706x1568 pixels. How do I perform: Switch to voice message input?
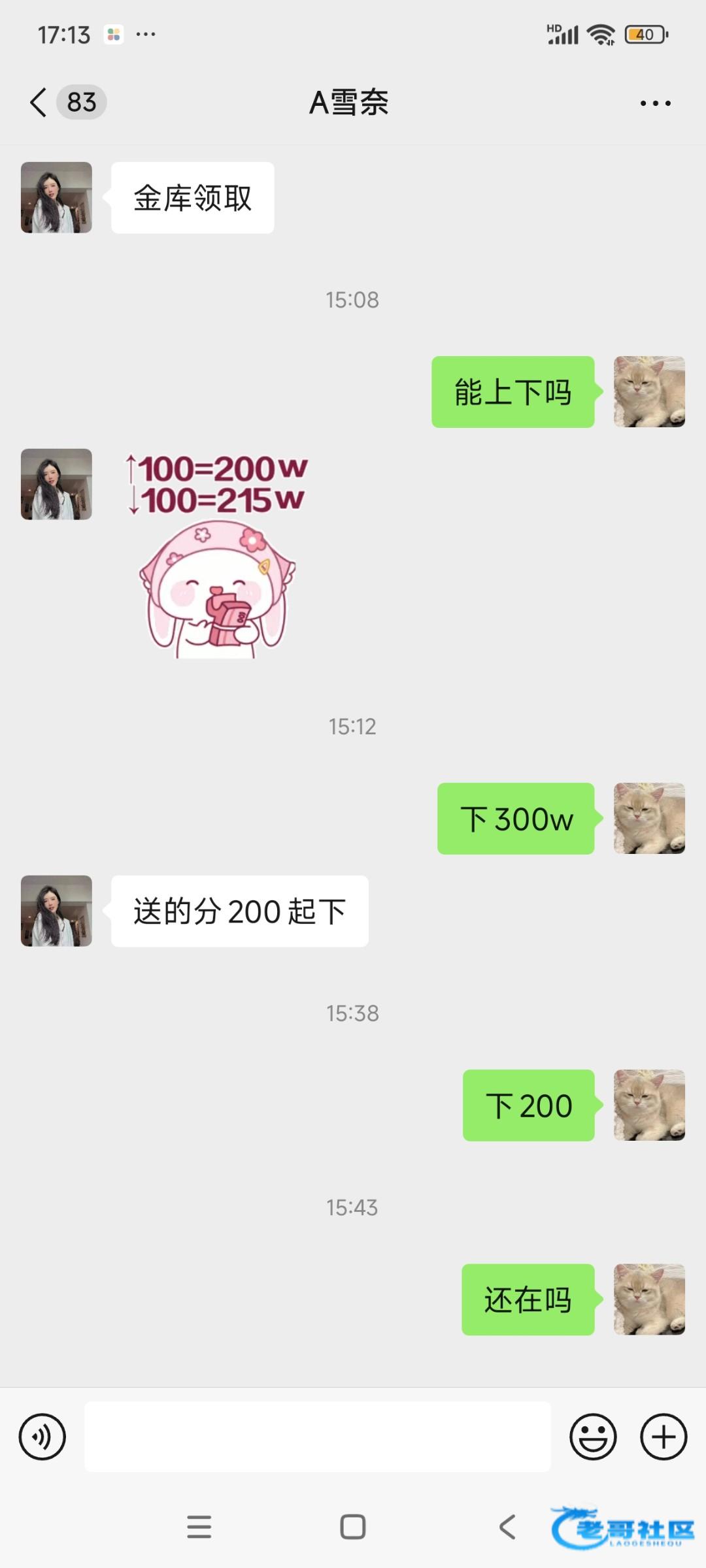(42, 1437)
